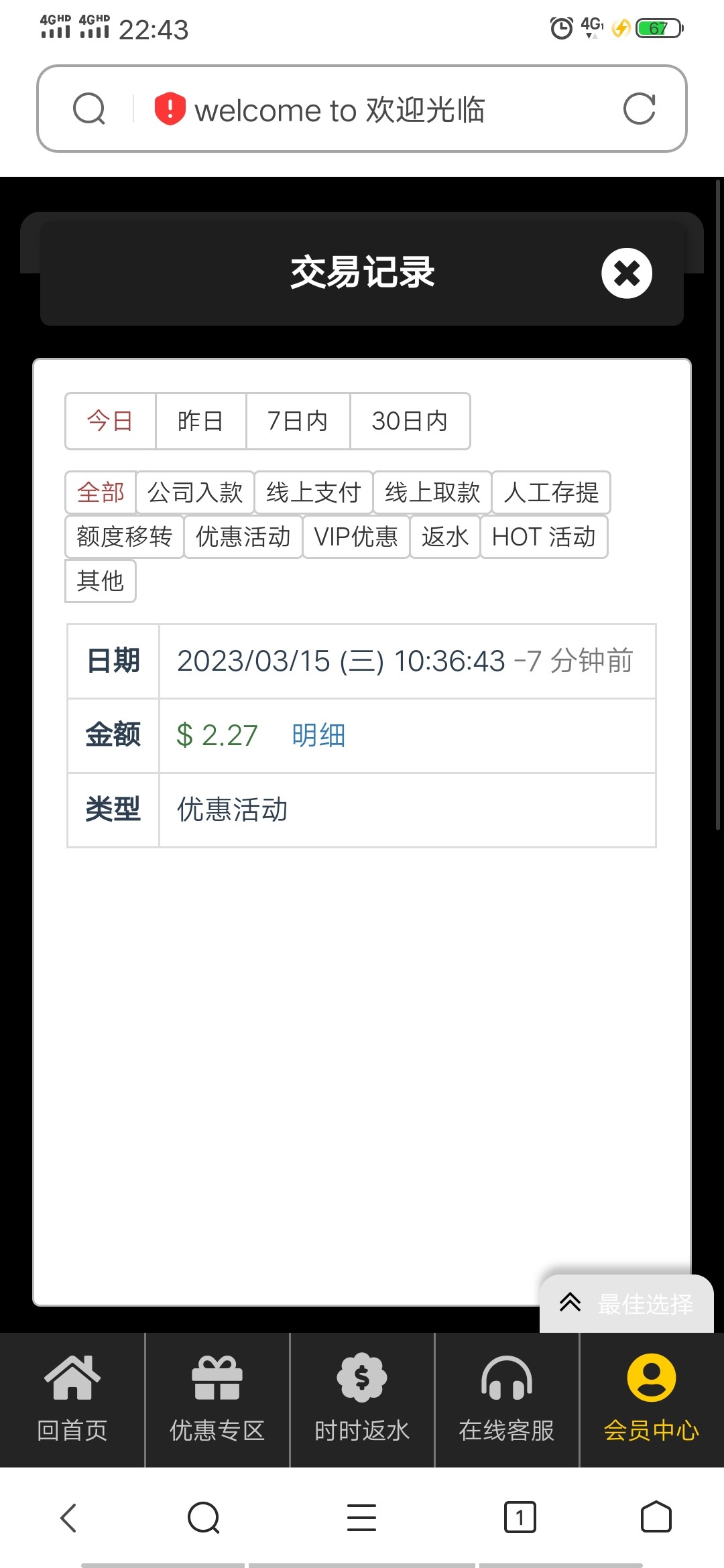Reload the page with refresh icon

639,109
